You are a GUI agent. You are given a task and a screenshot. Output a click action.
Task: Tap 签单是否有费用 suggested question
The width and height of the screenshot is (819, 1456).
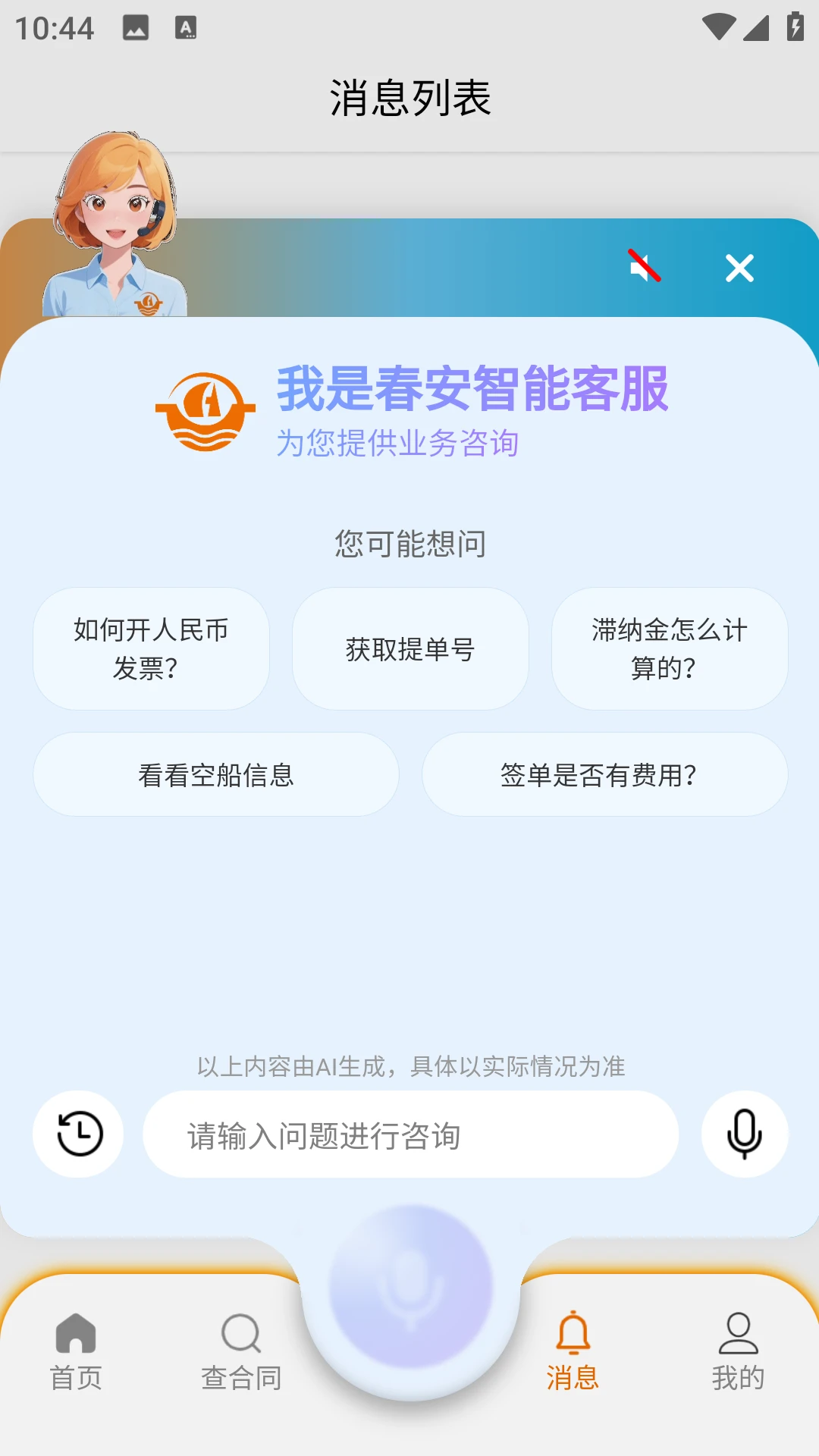[604, 774]
